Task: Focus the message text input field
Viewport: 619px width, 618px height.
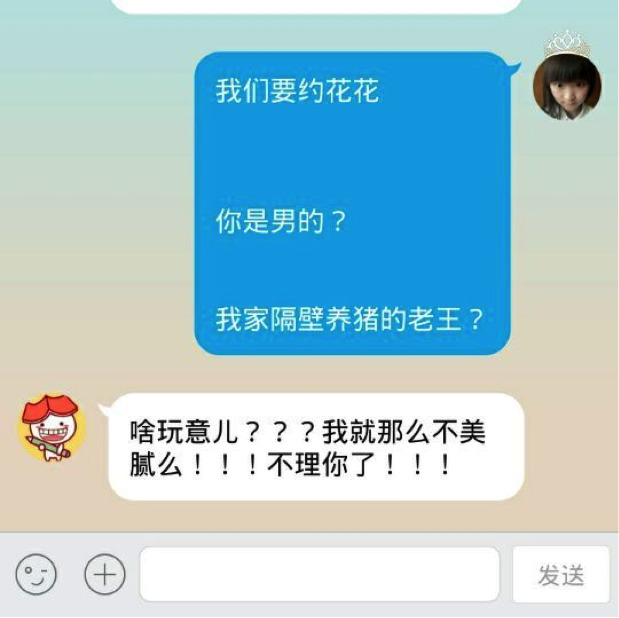Action: (319, 575)
